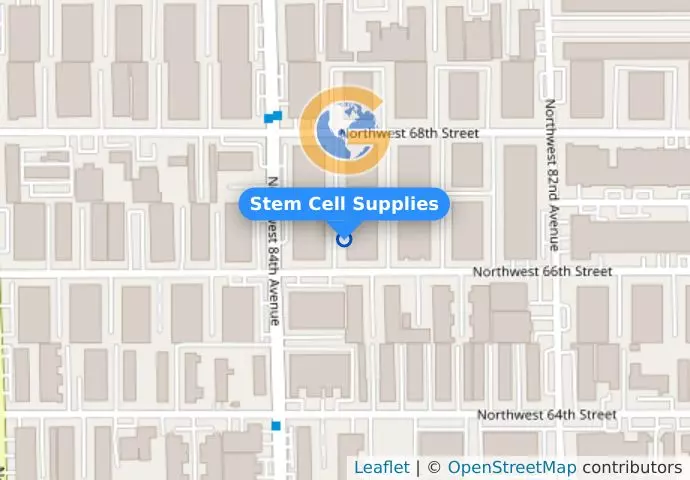Image resolution: width=690 pixels, height=480 pixels.
Task: Tap the Stem Cell Supplies map marker
Action: pos(344,239)
